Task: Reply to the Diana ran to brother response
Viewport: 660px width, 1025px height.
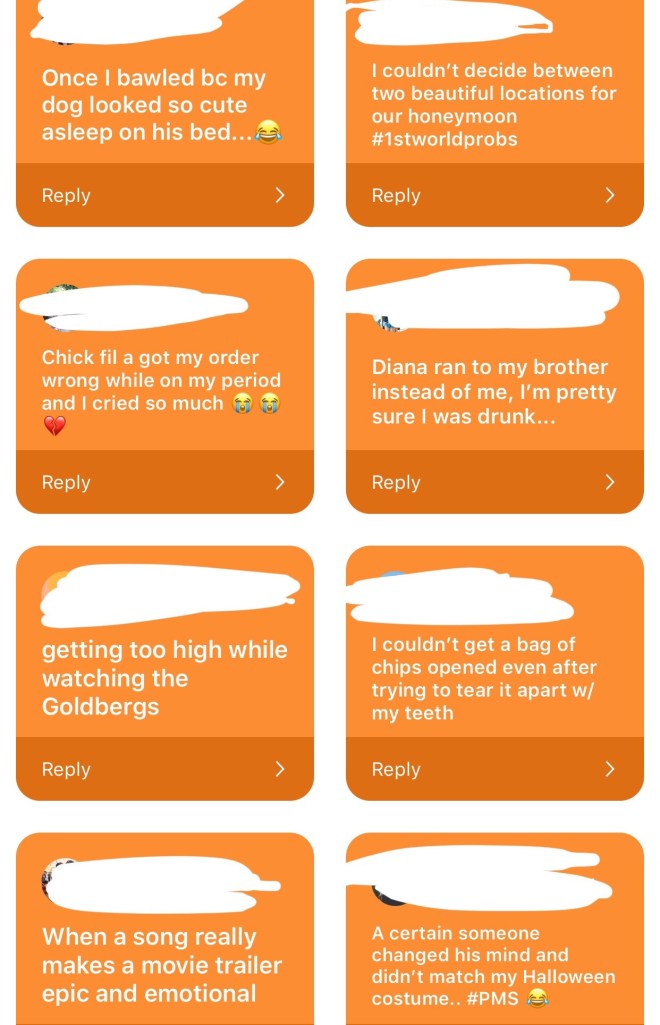Action: click(494, 482)
